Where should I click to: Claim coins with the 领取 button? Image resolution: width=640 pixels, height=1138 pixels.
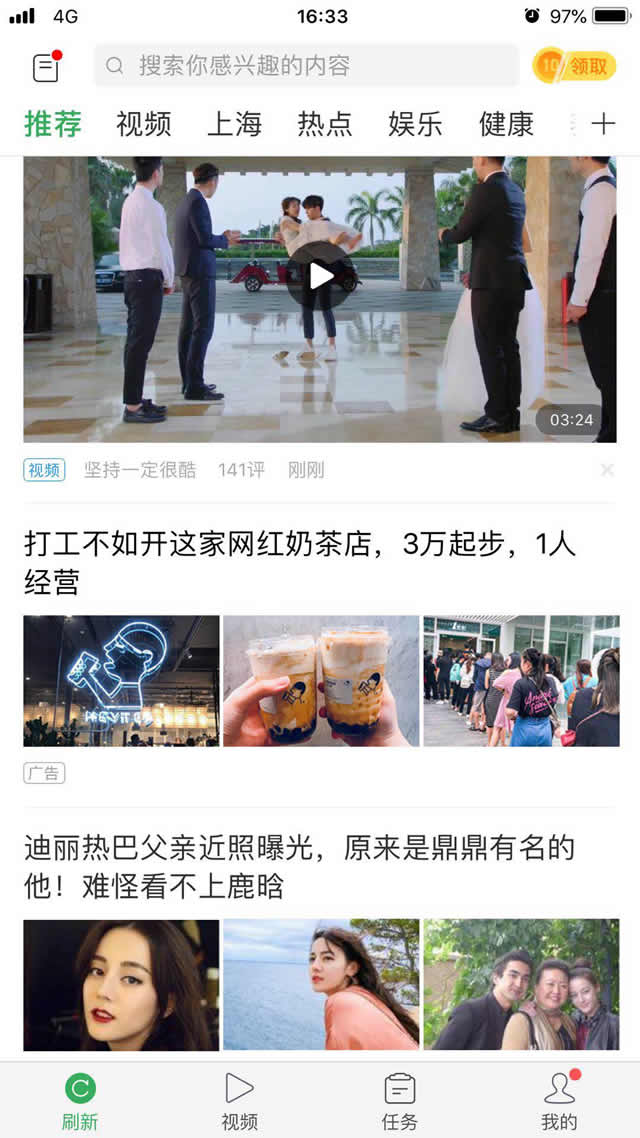point(575,67)
